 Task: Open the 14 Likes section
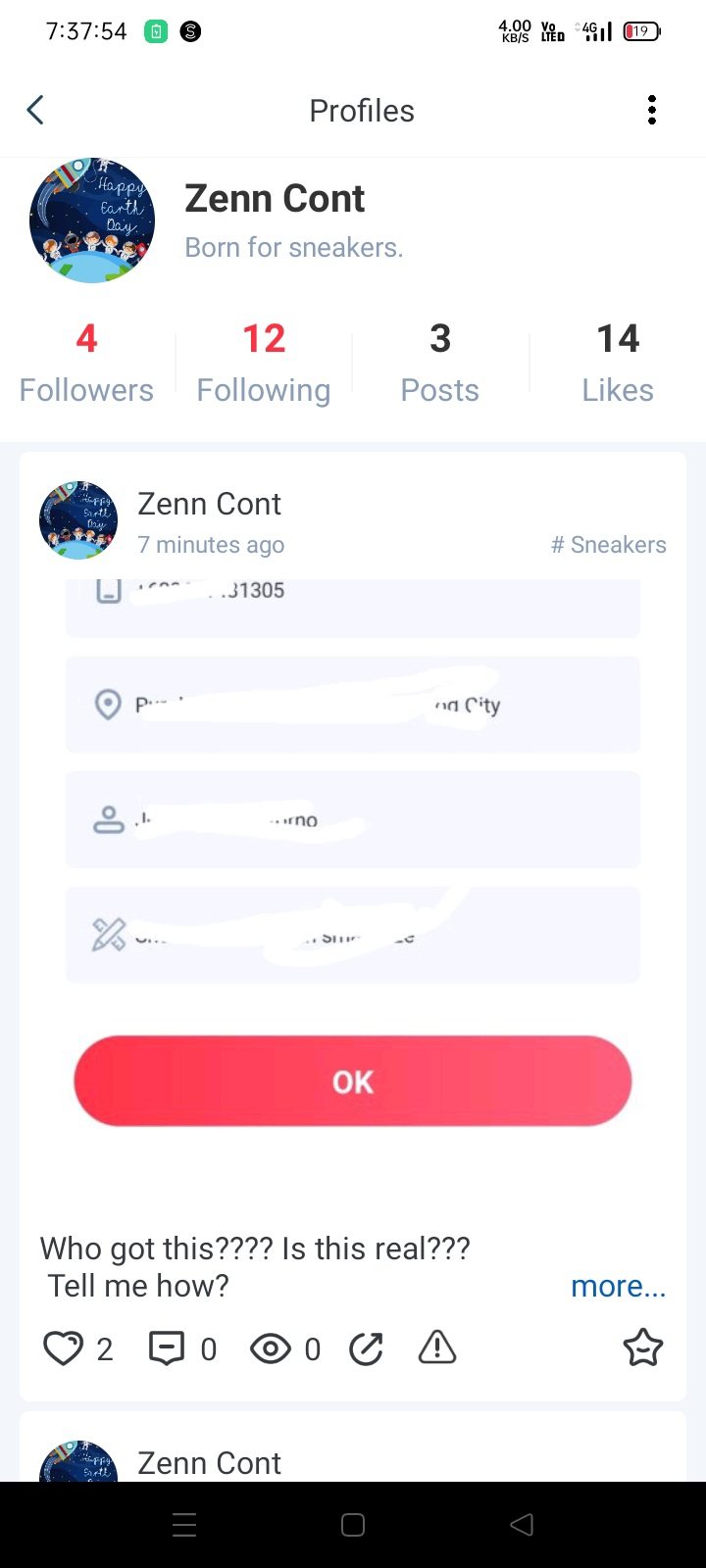click(x=617, y=363)
